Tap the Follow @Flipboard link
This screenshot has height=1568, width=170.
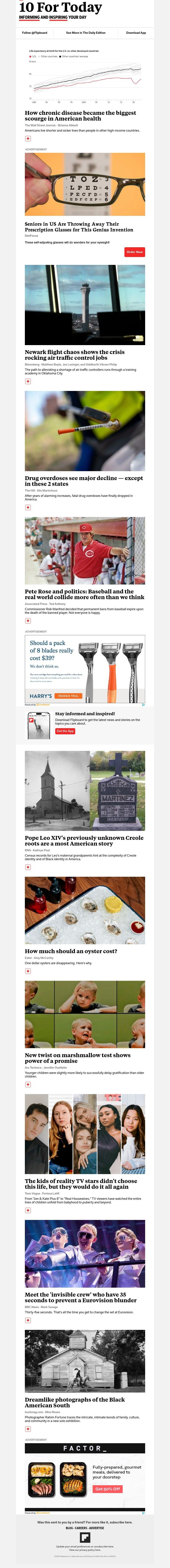tap(35, 33)
